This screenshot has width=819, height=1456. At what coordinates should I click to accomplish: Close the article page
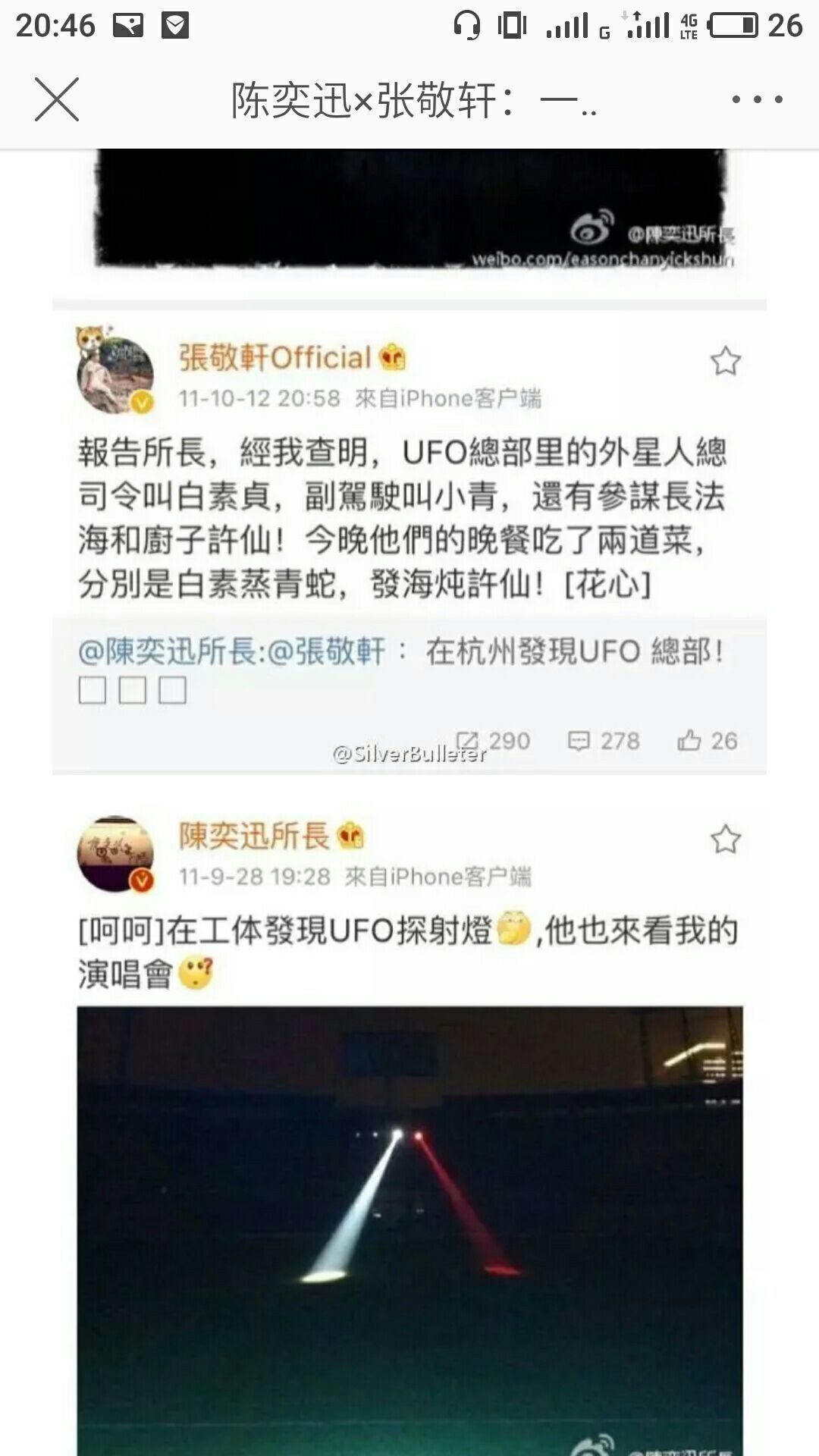pyautogui.click(x=57, y=99)
